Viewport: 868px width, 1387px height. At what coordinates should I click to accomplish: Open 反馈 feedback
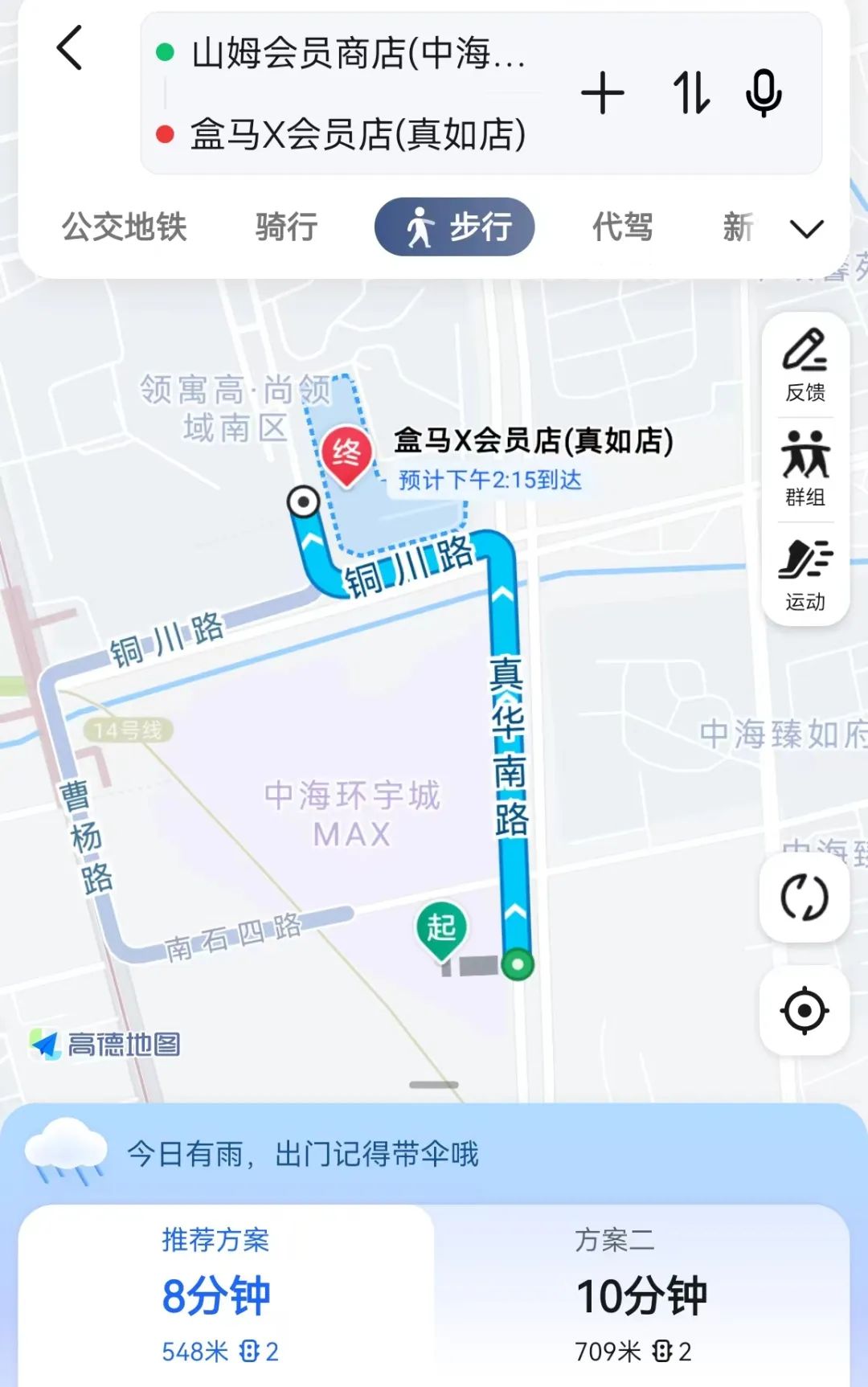pos(805,365)
